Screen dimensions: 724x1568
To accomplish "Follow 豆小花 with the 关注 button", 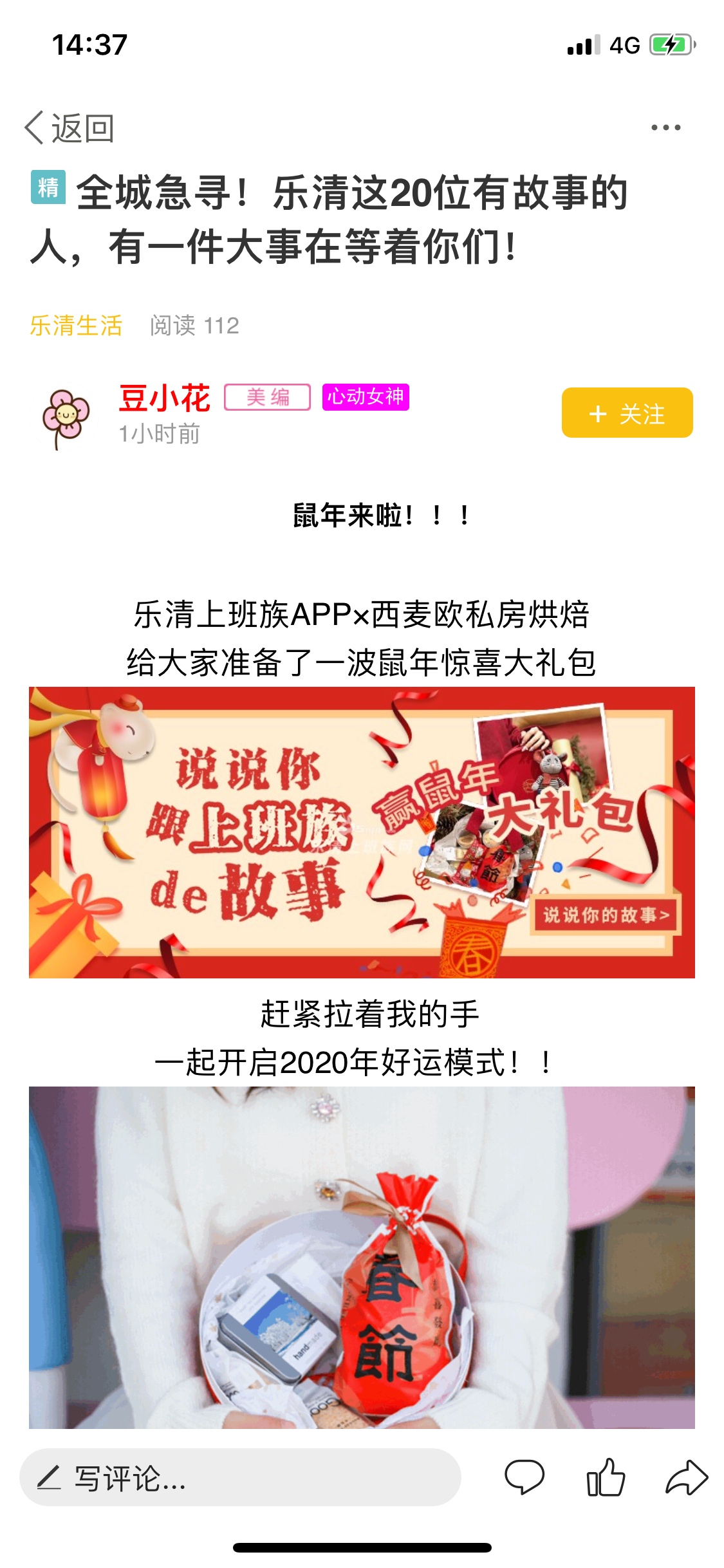I will pos(627,413).
